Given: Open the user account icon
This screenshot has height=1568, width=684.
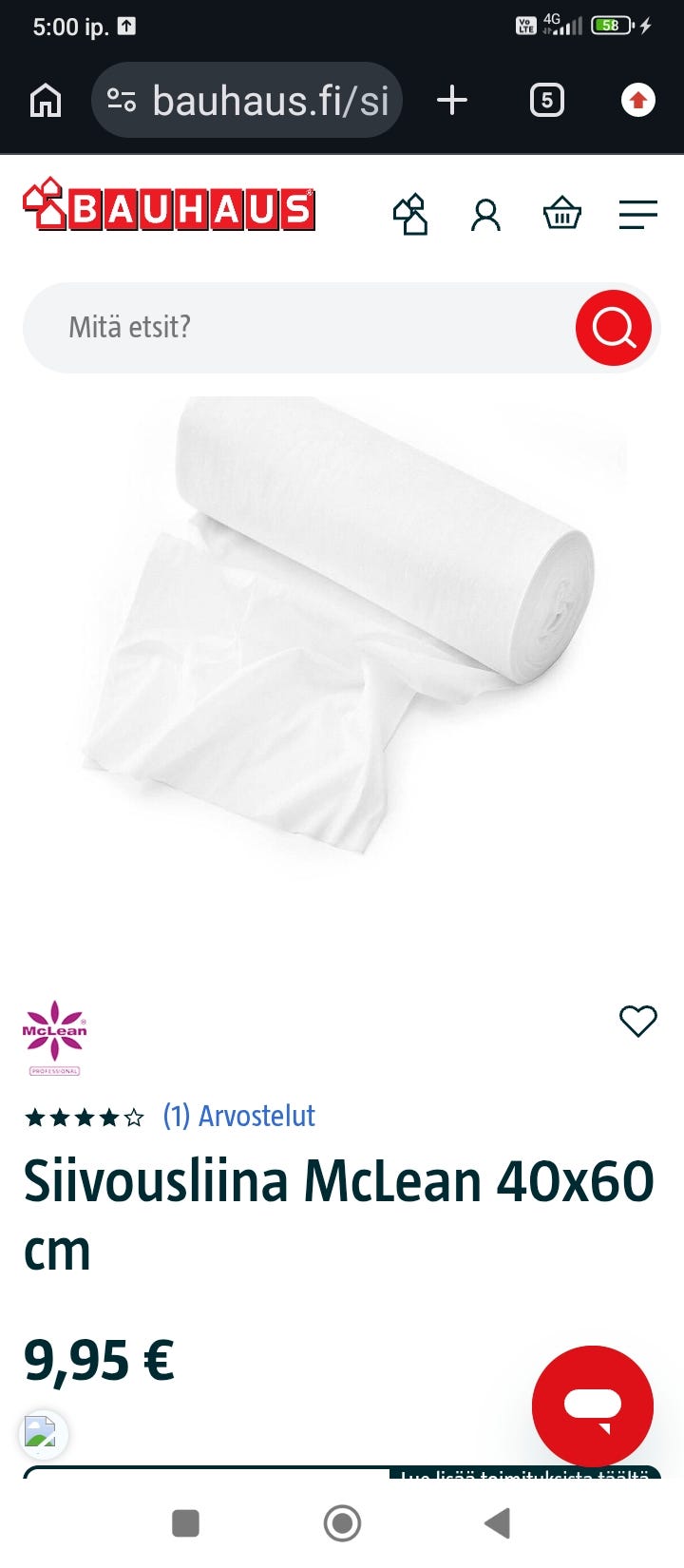Looking at the screenshot, I should (485, 215).
